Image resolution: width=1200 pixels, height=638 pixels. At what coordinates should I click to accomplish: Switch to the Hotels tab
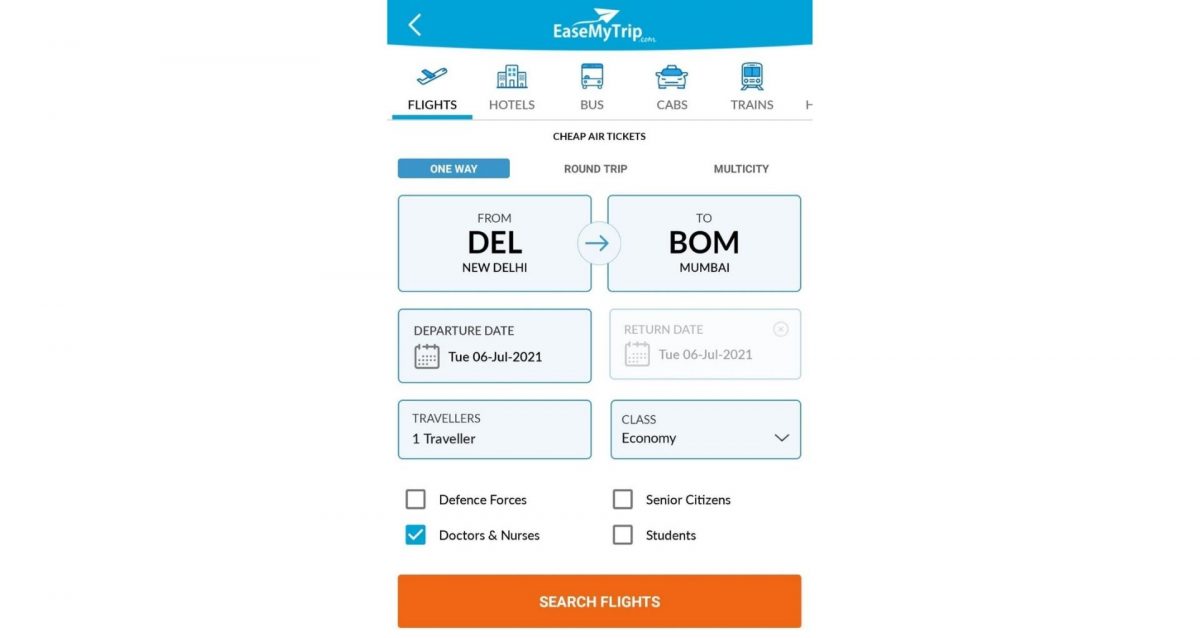point(511,87)
